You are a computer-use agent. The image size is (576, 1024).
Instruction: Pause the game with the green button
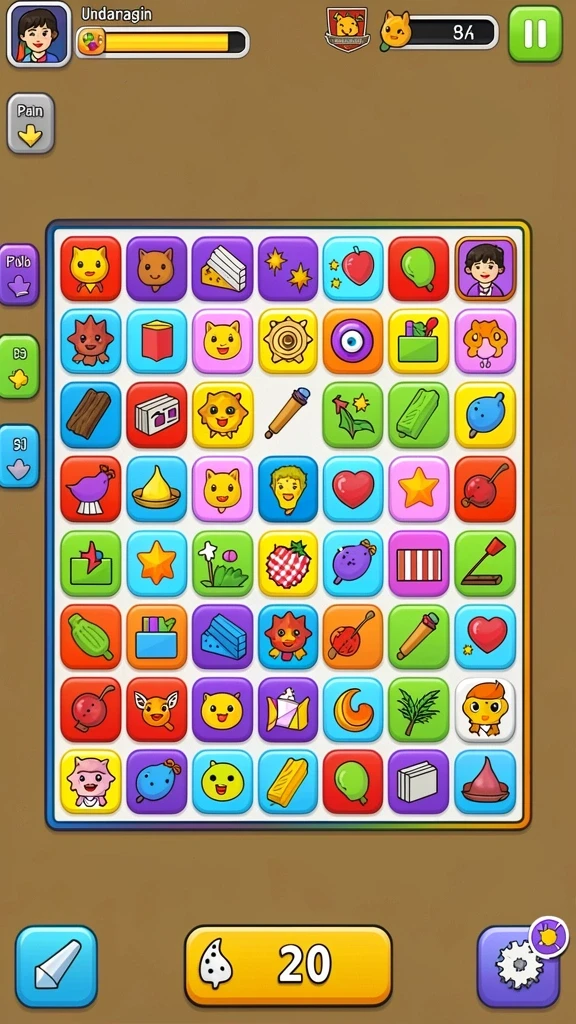click(x=535, y=34)
